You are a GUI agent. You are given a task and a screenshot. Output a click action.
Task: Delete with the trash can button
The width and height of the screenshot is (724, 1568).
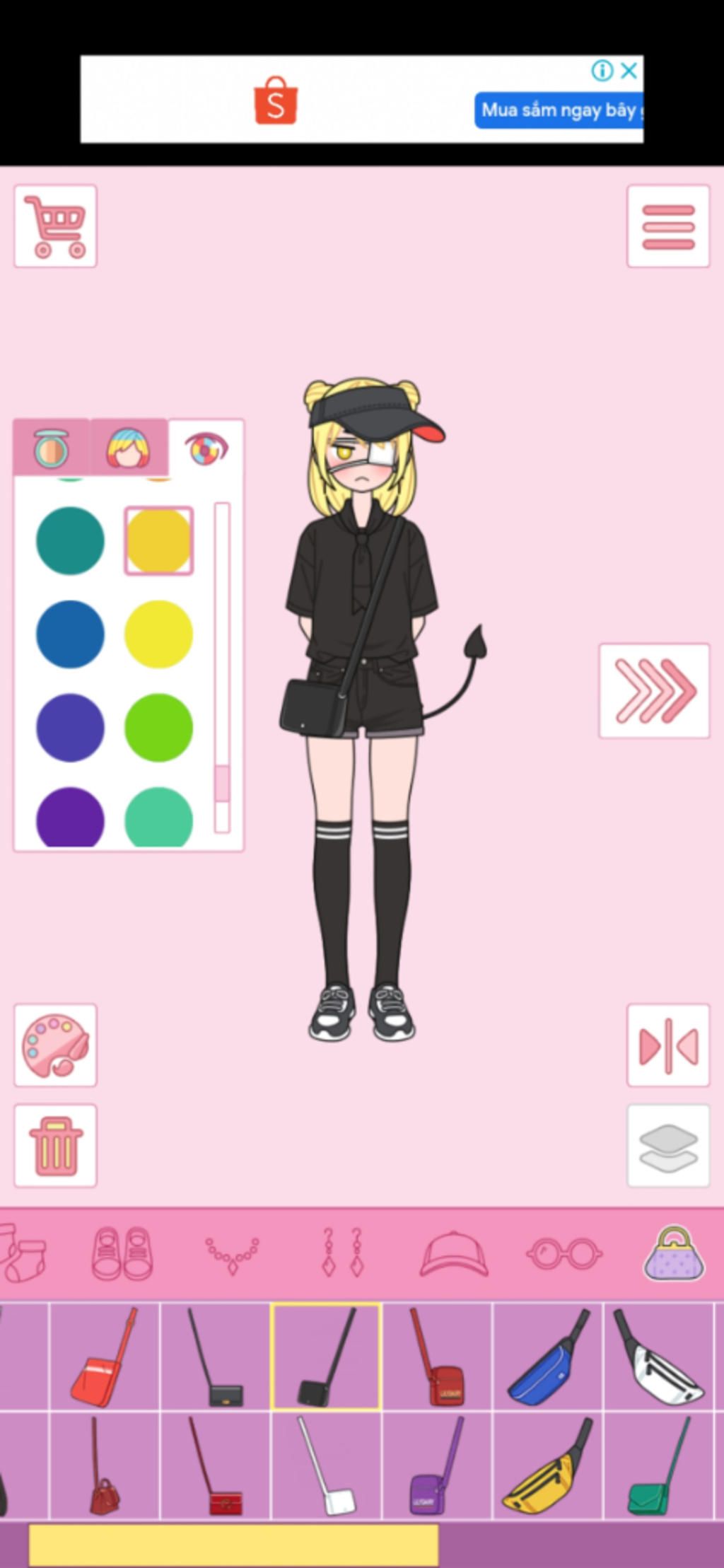[x=55, y=1145]
